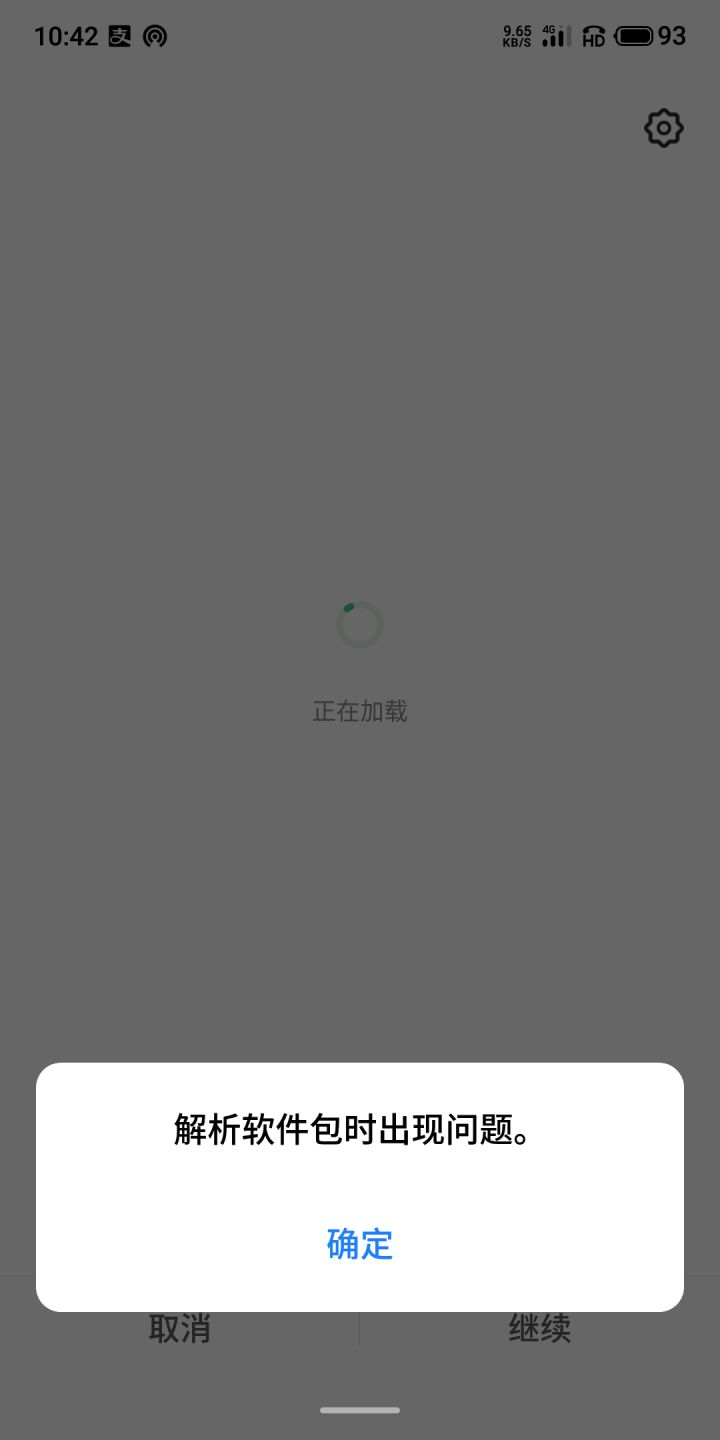Open the settings gear in top right
The height and width of the screenshot is (1440, 720).
click(664, 128)
